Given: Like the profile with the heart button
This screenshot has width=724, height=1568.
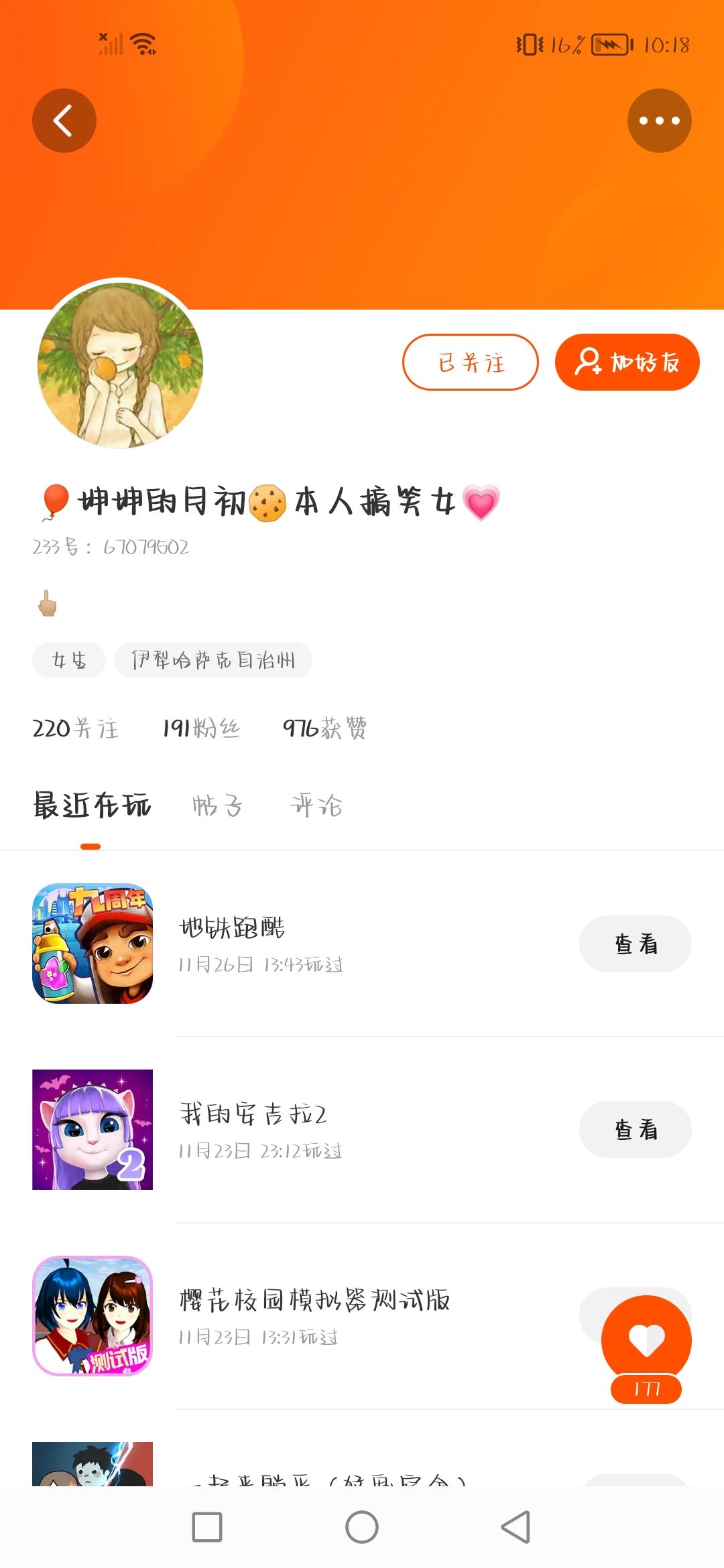Looking at the screenshot, I should 646,1340.
